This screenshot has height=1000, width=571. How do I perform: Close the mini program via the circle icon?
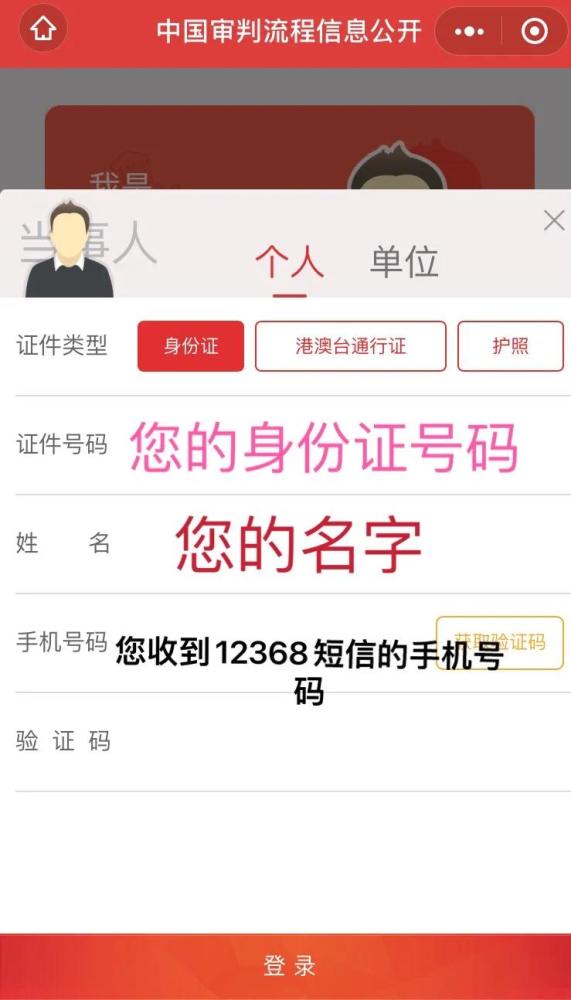(x=534, y=31)
